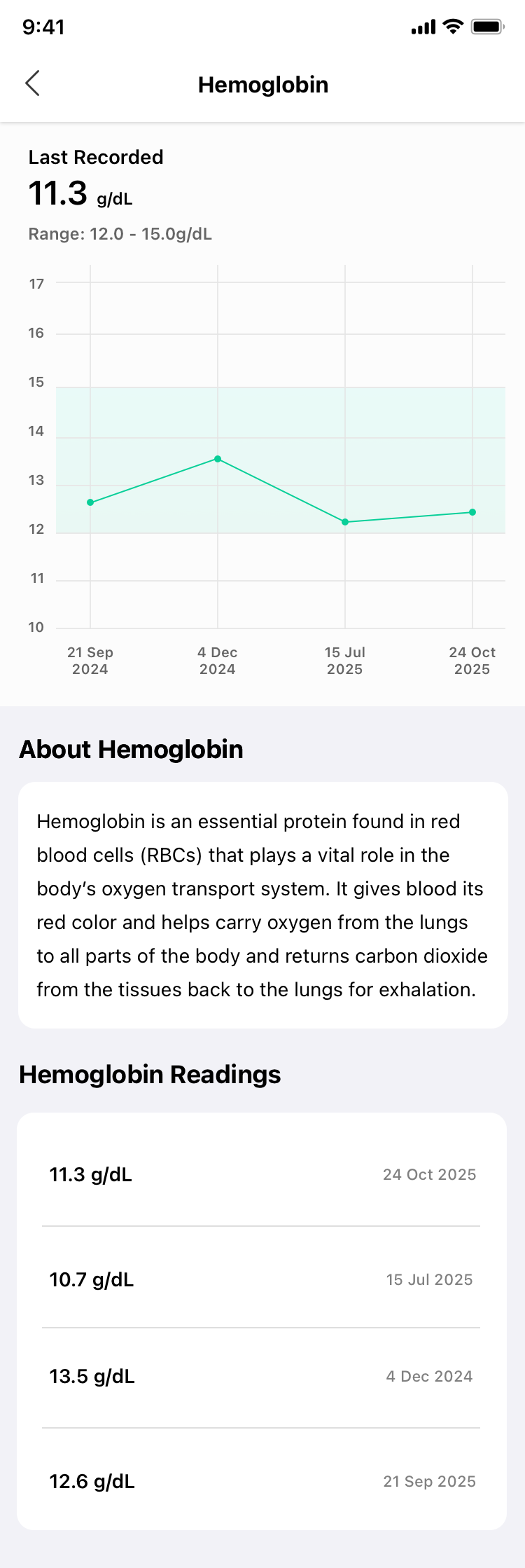The image size is (525, 1568).
Task: Select the 24 Oct 2025 data point on chart
Action: [x=472, y=512]
